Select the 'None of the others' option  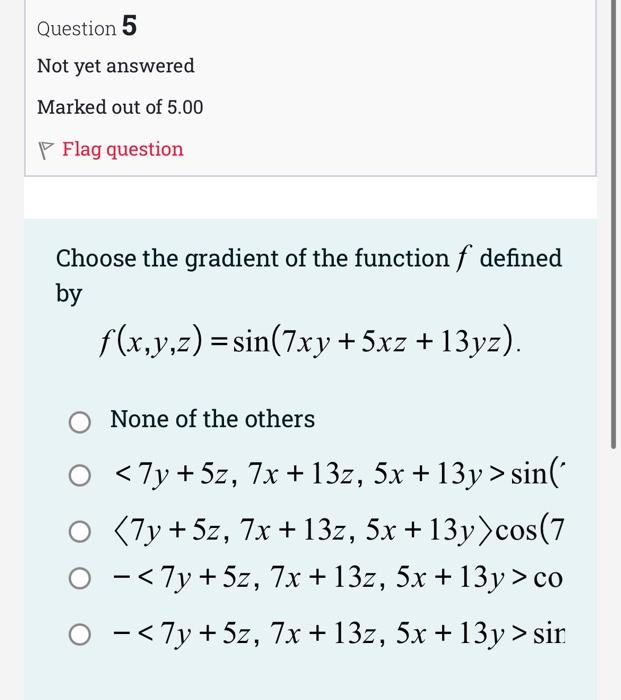click(81, 422)
